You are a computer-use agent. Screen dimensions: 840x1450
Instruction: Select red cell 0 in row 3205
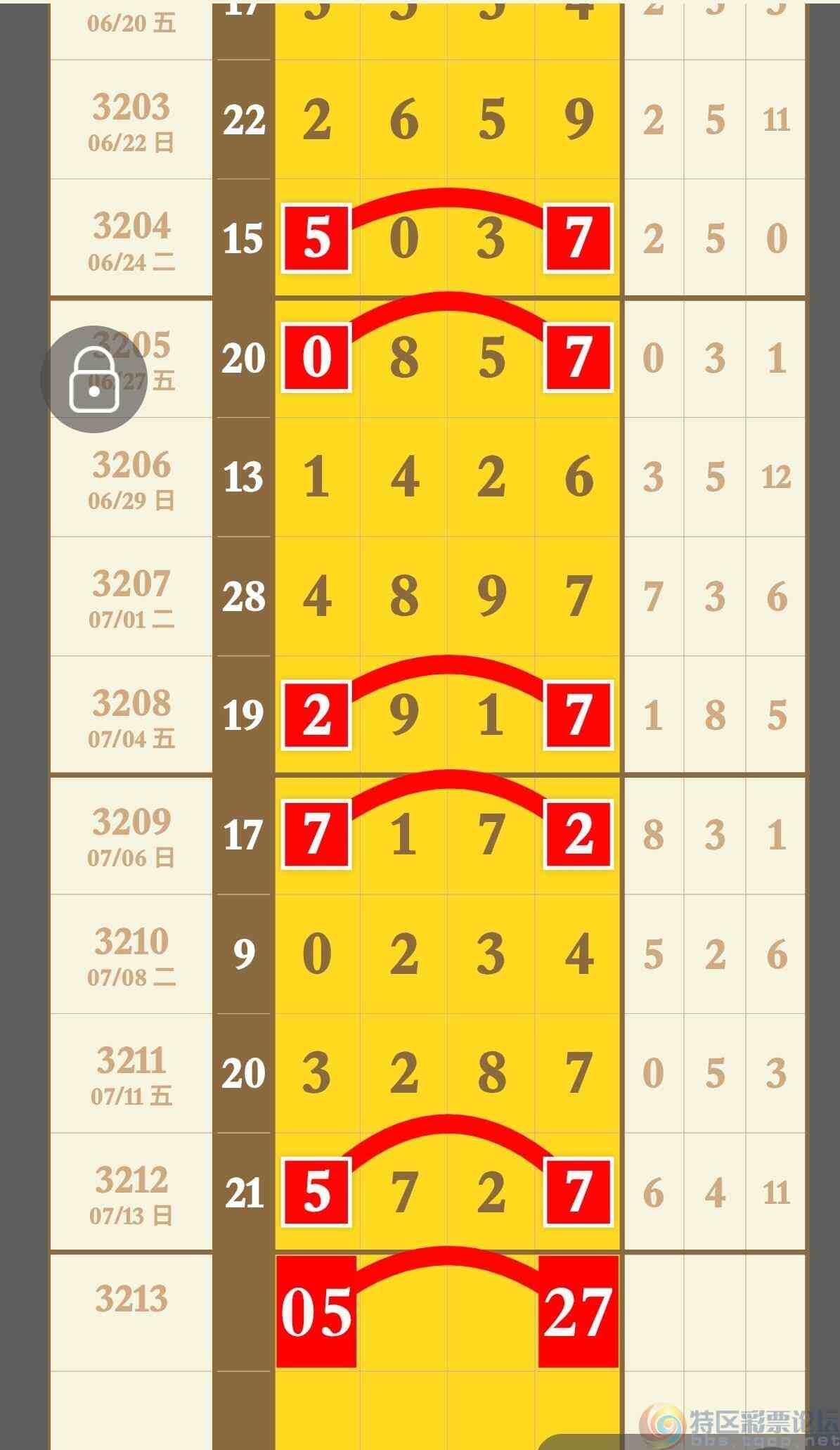tap(315, 358)
